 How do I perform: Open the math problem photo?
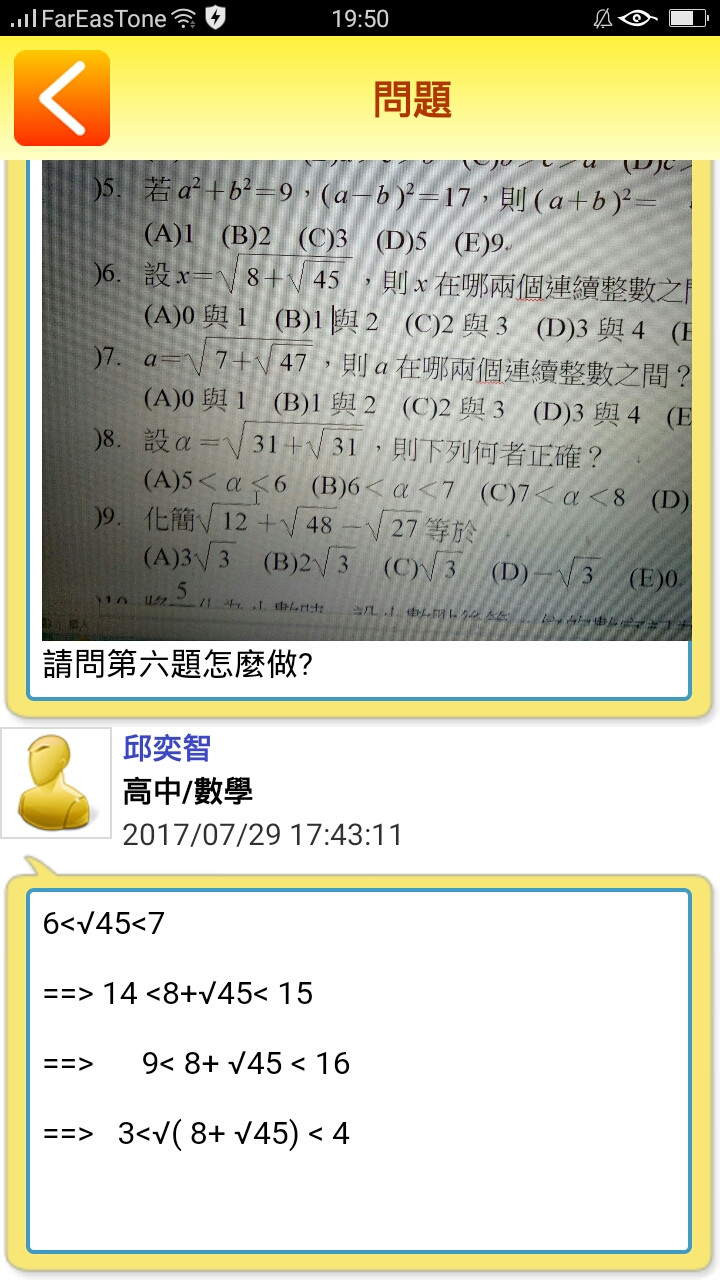pos(367,400)
